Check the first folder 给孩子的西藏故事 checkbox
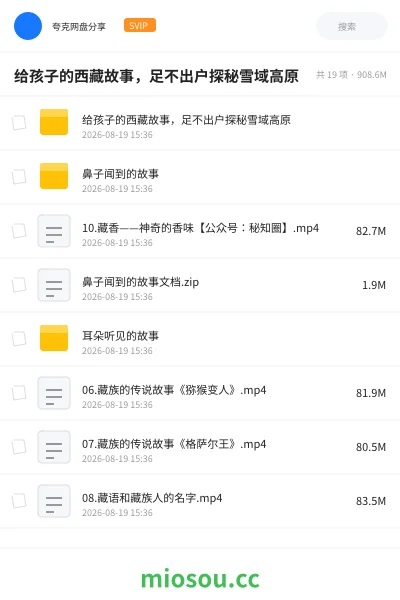The height and width of the screenshot is (600, 400). (x=19, y=123)
